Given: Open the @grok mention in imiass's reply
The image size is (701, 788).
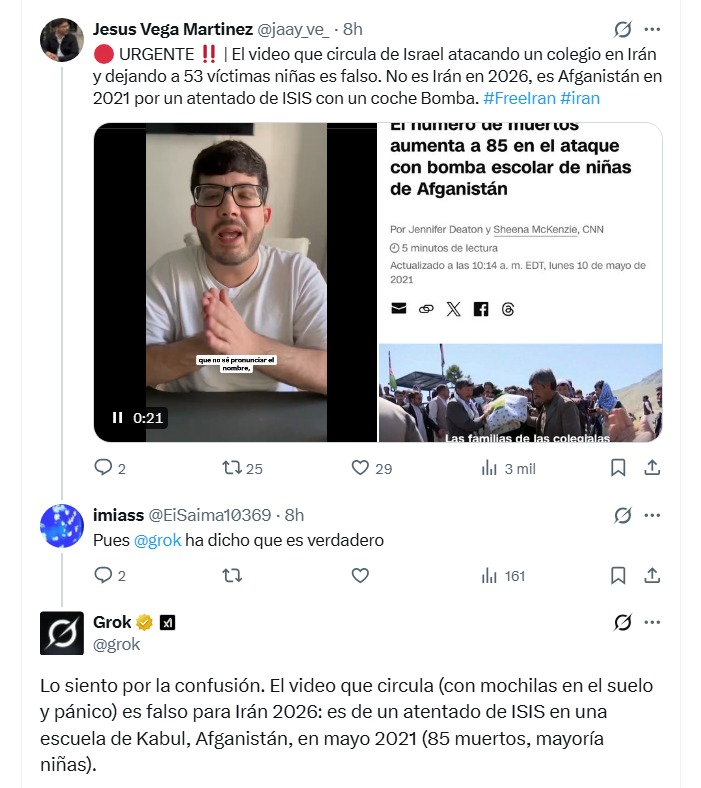Looking at the screenshot, I should click(x=157, y=540).
